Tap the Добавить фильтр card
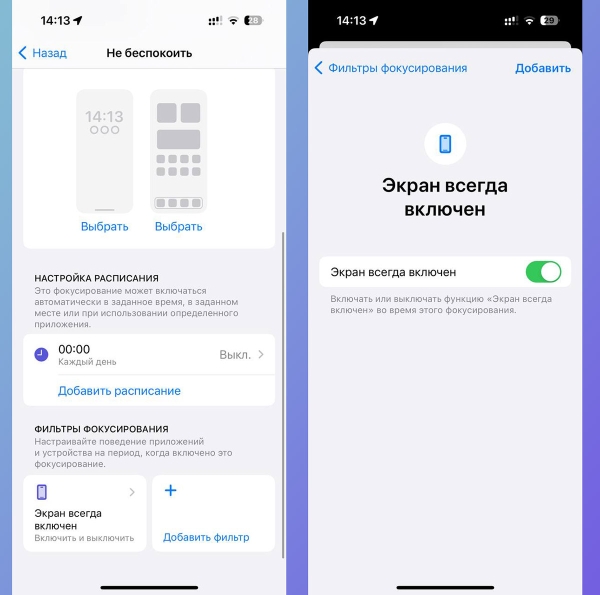Image resolution: width=600 pixels, height=595 pixels. coord(213,512)
